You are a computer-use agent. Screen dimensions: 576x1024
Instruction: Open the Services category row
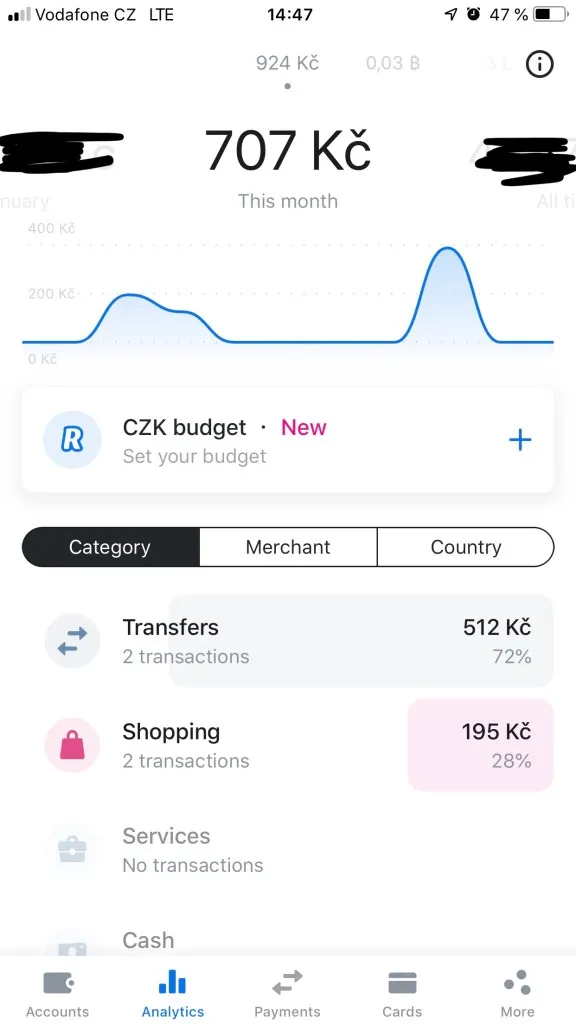tap(288, 850)
